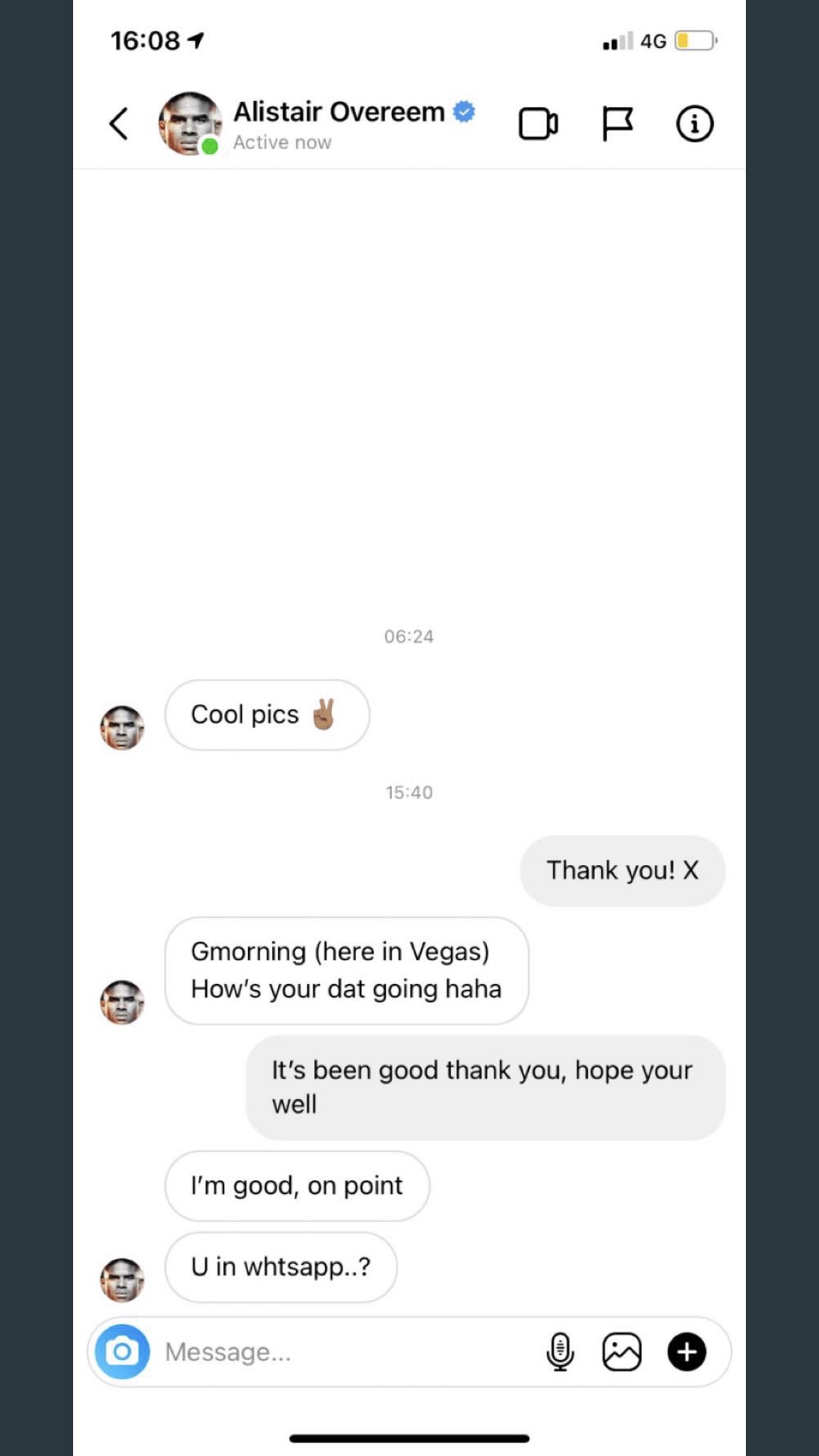Go back to the messages list
This screenshot has width=819, height=1456.
coord(119,124)
